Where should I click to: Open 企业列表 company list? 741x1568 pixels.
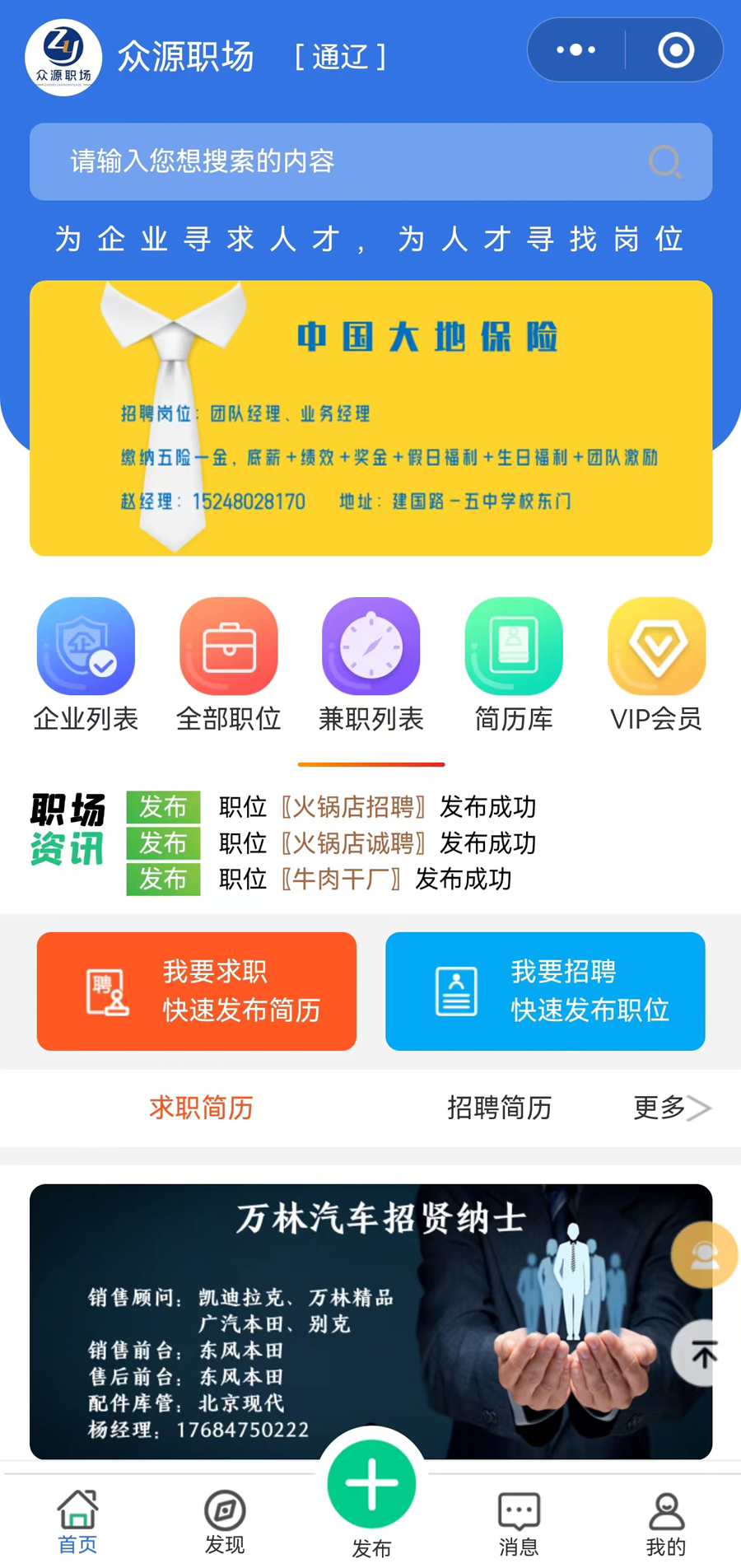[x=86, y=664]
